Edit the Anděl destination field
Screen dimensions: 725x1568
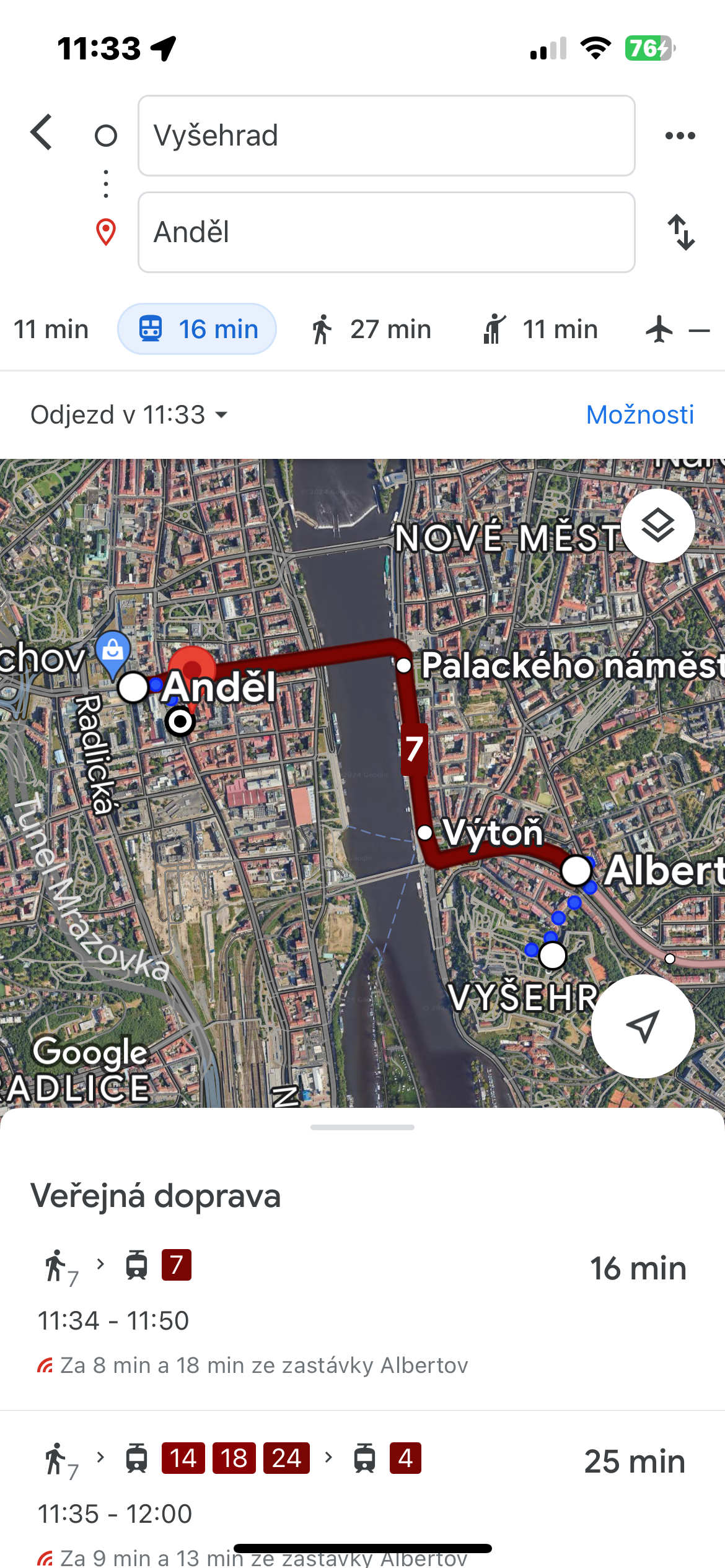pos(386,232)
